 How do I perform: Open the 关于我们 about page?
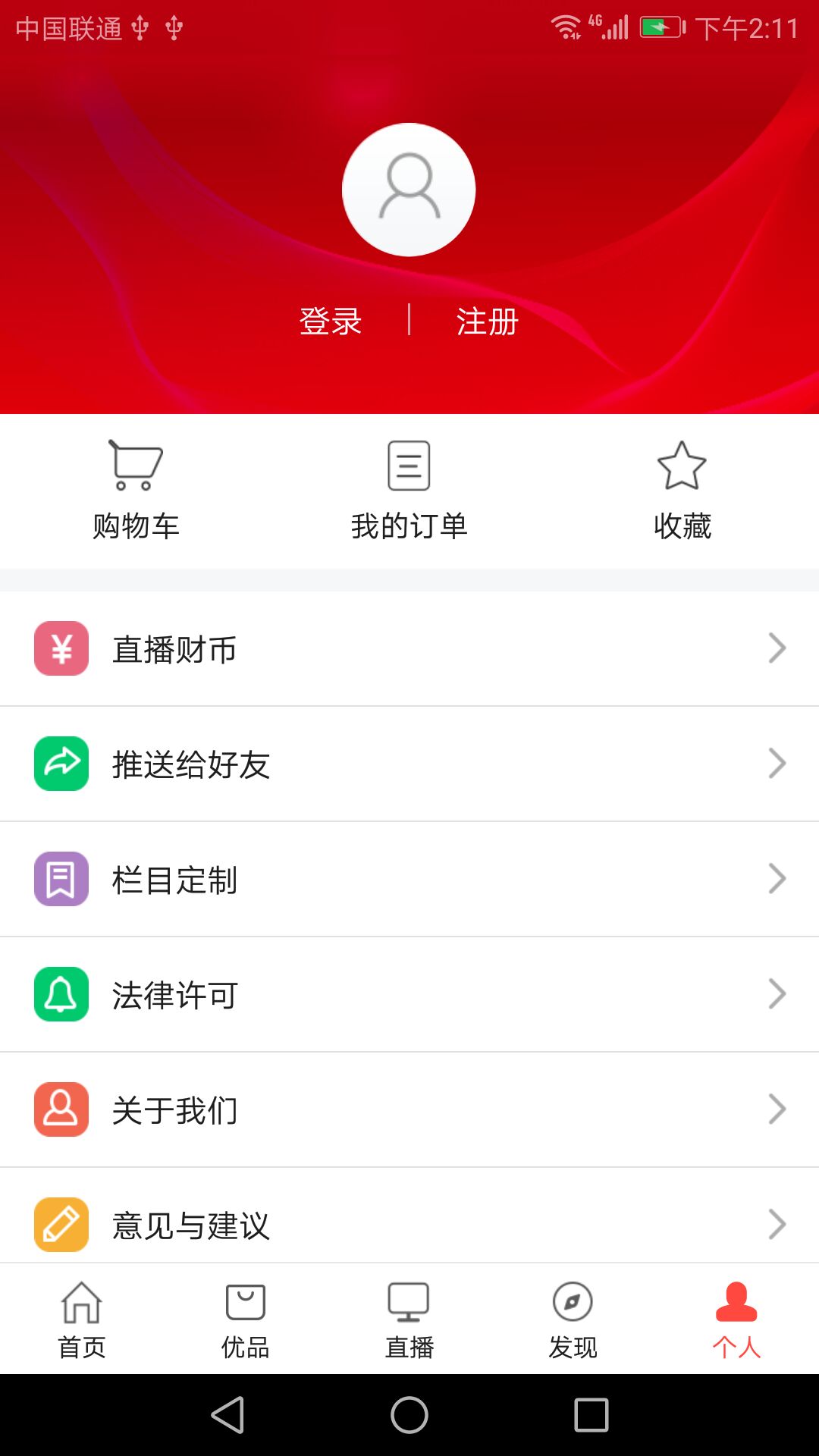(x=409, y=1109)
